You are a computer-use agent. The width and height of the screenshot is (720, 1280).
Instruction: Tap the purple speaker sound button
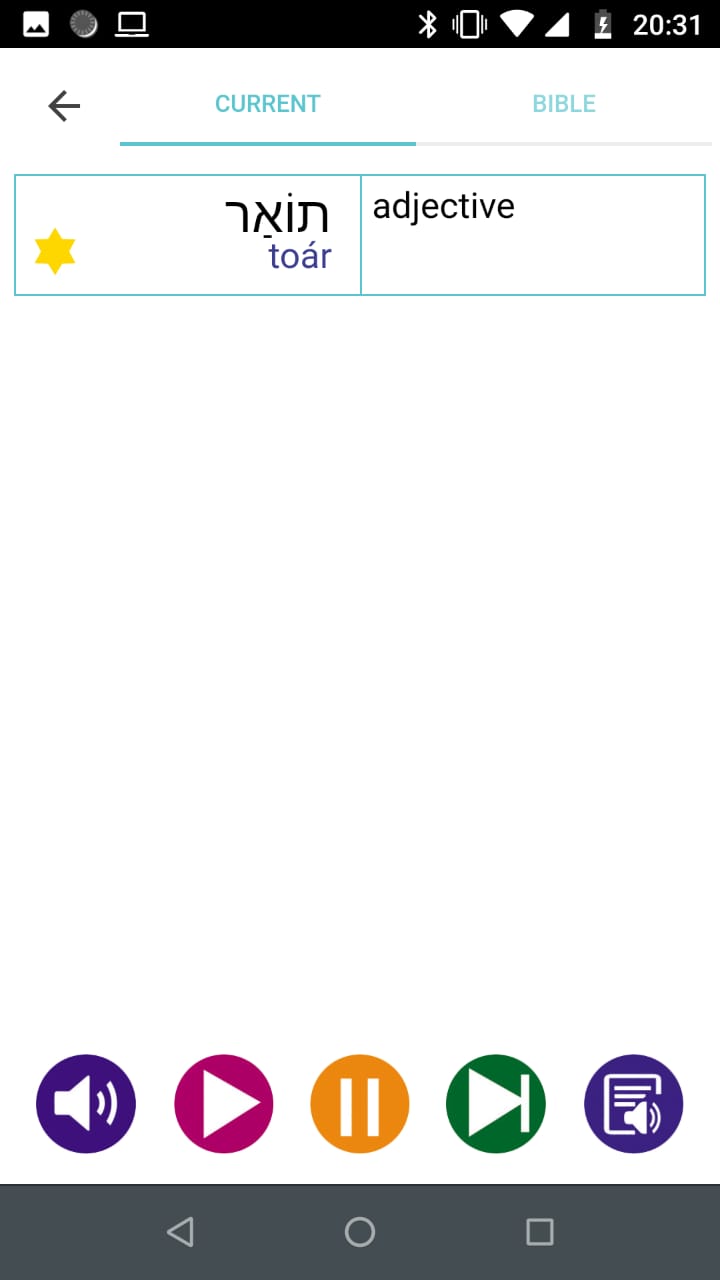(x=86, y=1104)
